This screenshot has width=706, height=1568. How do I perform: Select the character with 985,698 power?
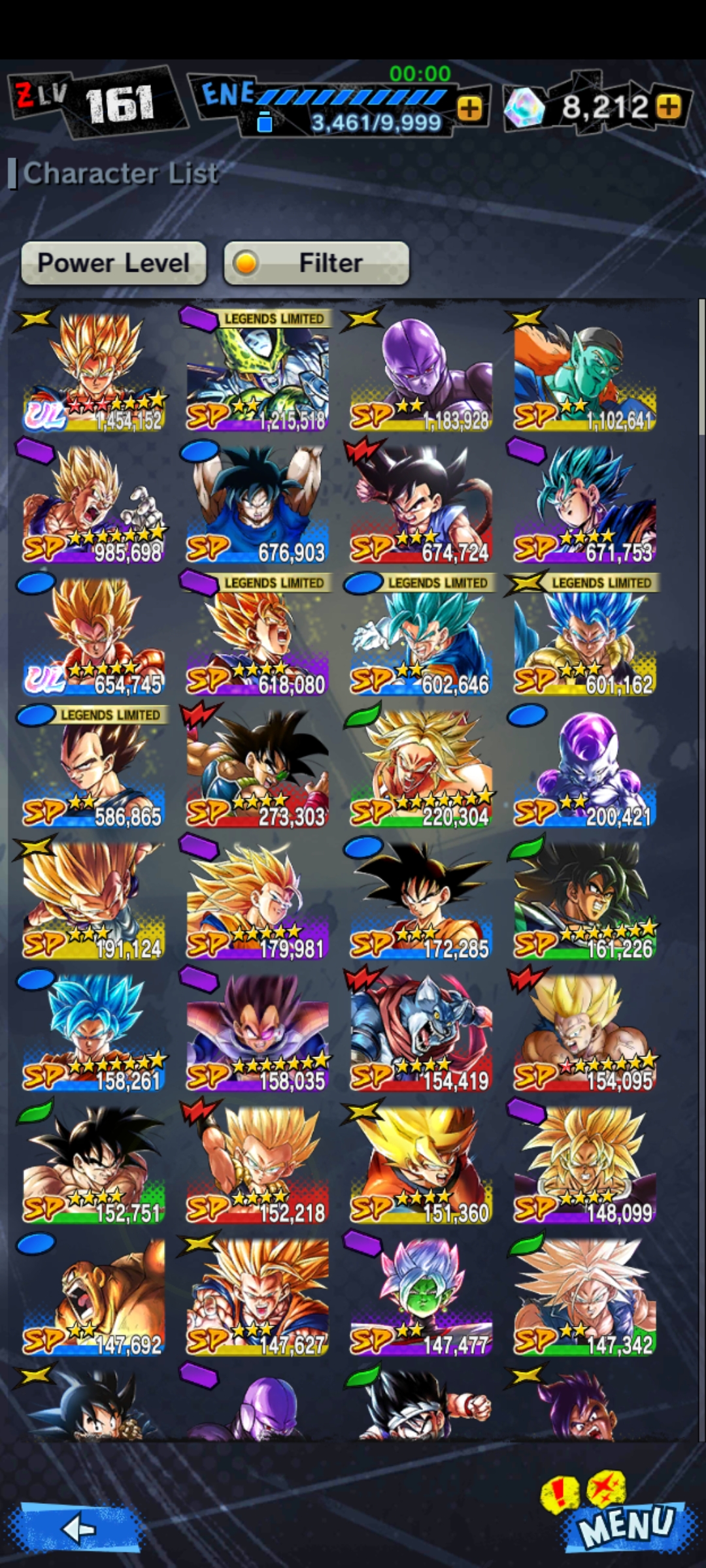point(93,502)
